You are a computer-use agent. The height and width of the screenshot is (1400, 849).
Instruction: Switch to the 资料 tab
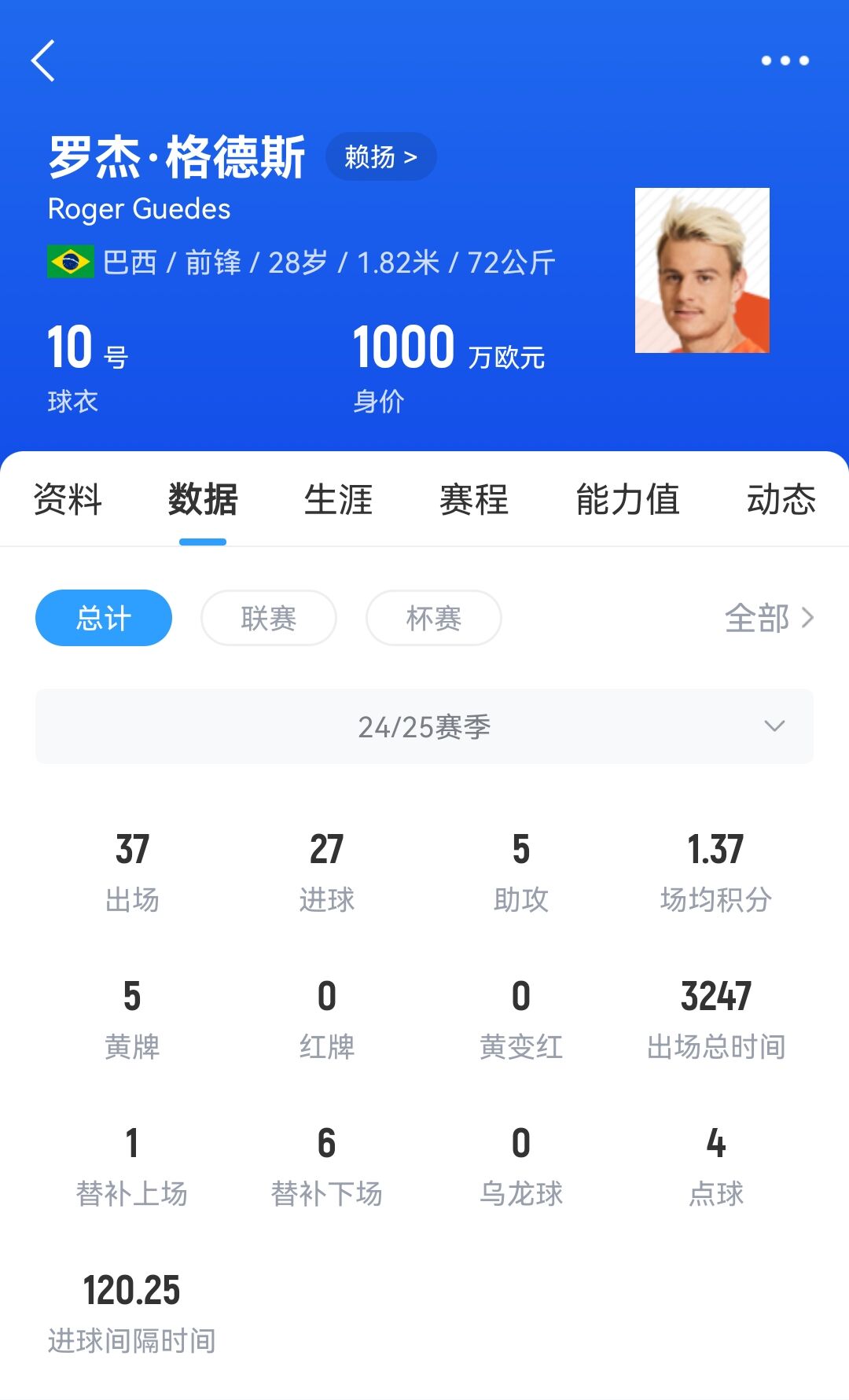click(x=68, y=500)
